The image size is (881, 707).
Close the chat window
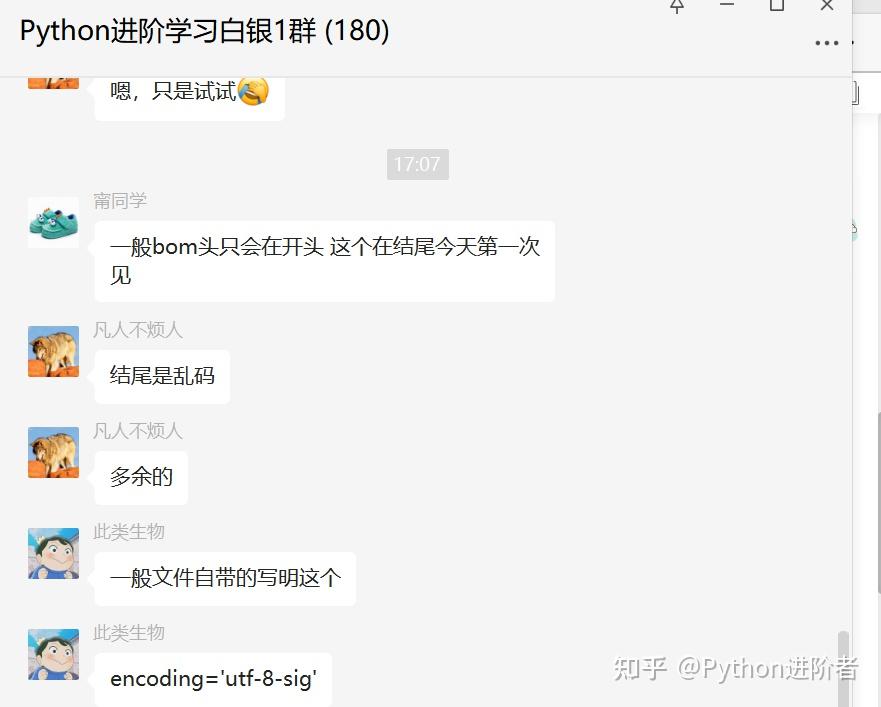click(827, 6)
